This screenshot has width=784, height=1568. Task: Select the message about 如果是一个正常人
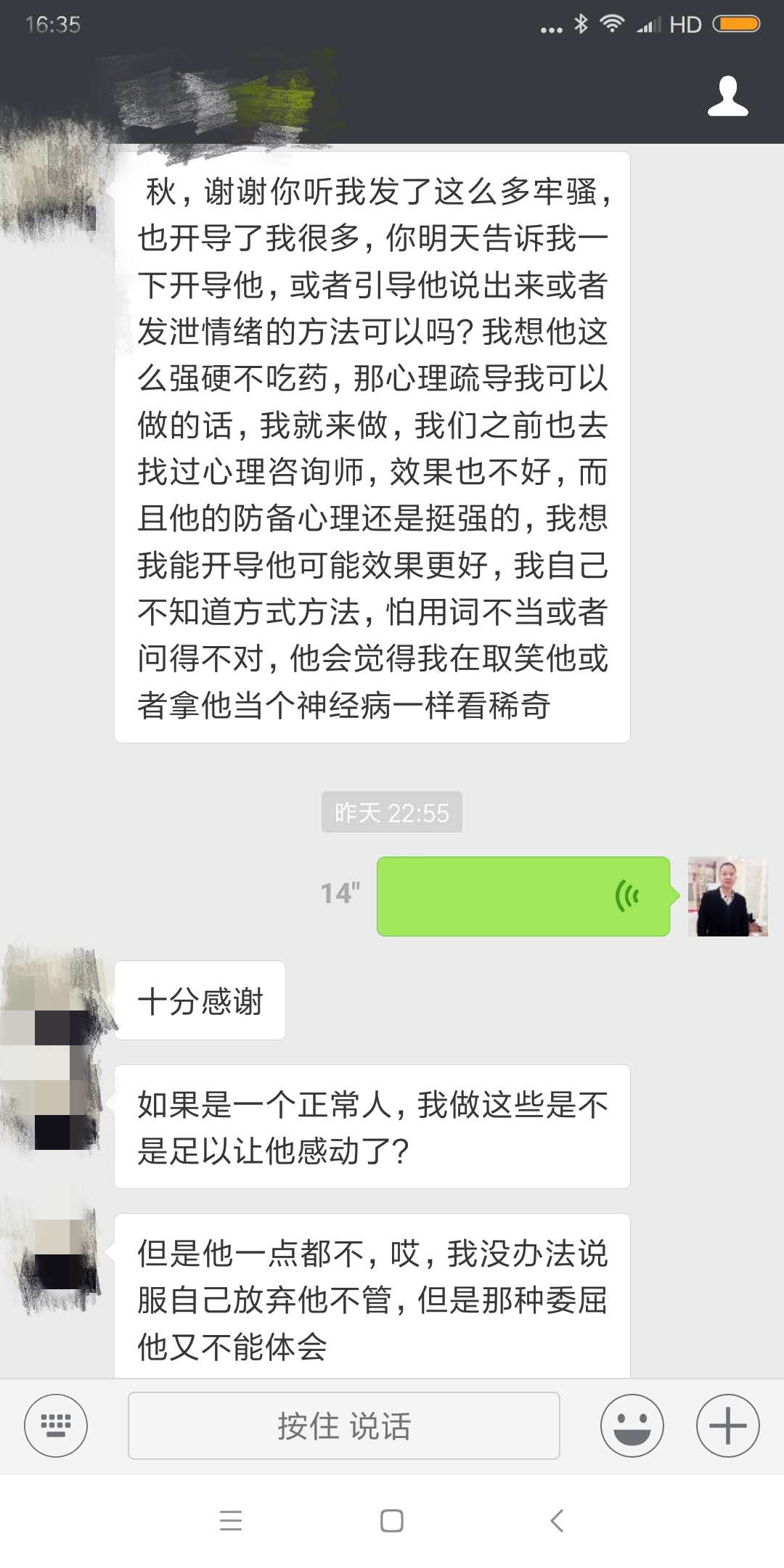tap(372, 1125)
